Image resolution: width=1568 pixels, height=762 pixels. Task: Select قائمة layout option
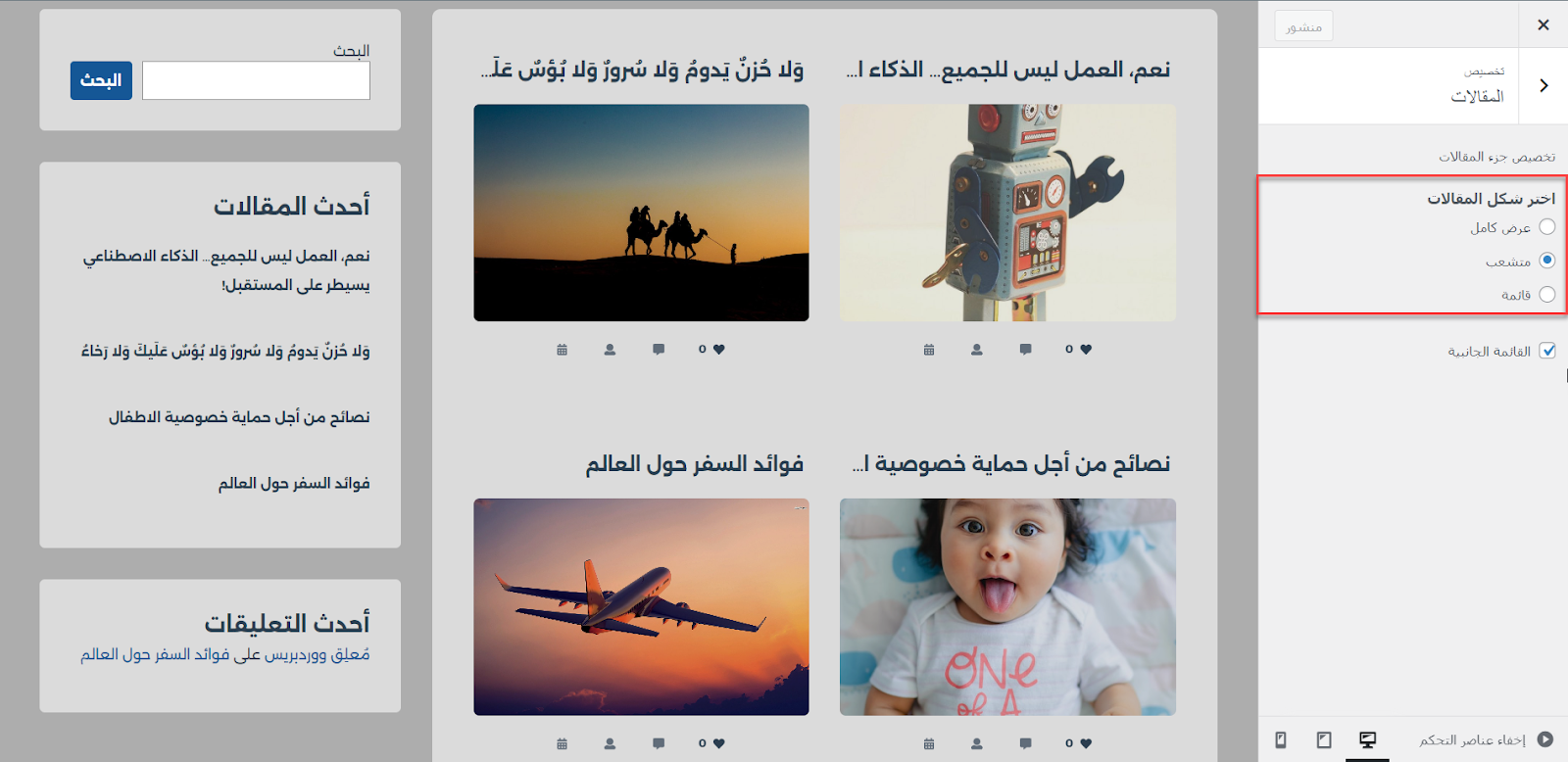tap(1546, 295)
